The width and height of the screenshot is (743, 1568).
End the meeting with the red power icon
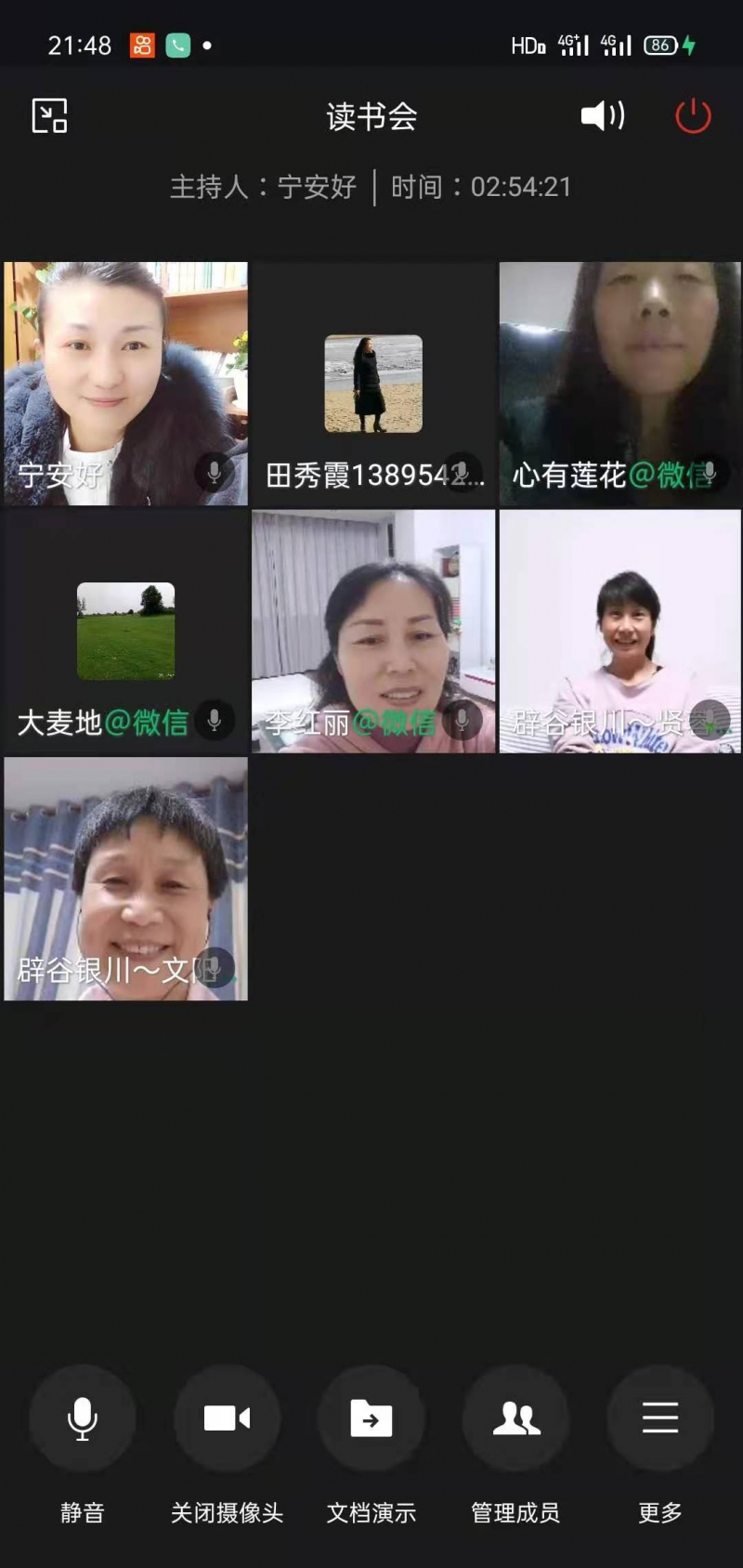pos(693,116)
